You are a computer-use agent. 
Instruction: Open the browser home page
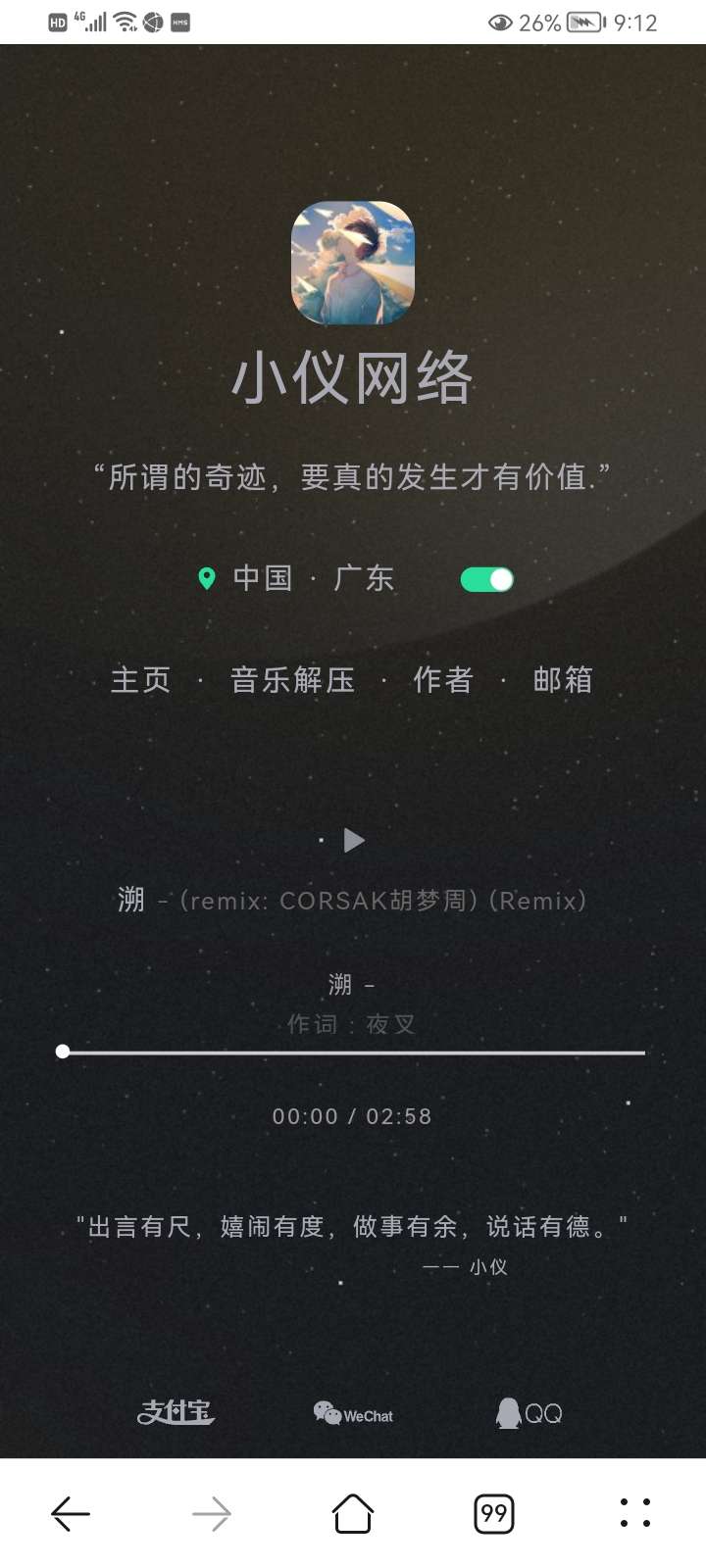click(353, 1514)
